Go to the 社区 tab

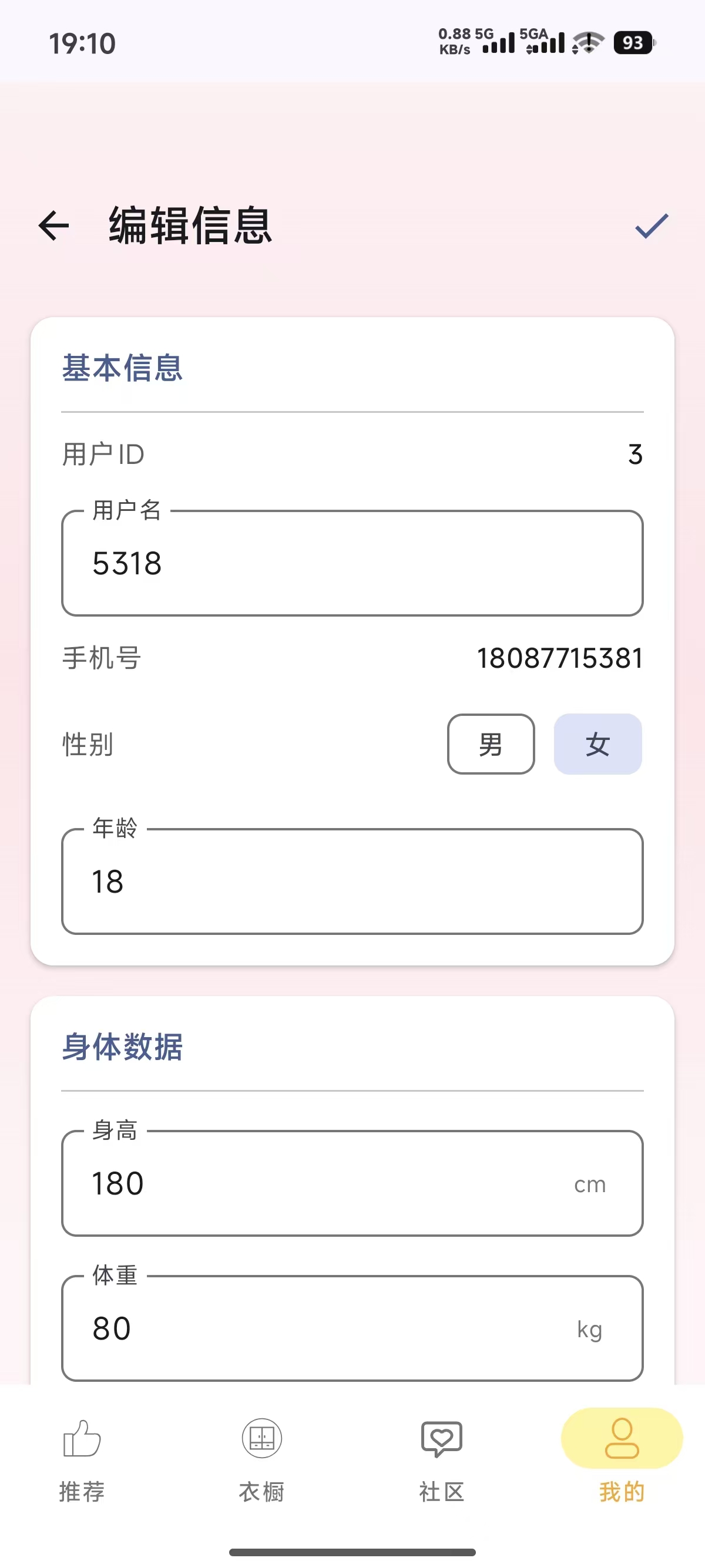[x=441, y=1460]
